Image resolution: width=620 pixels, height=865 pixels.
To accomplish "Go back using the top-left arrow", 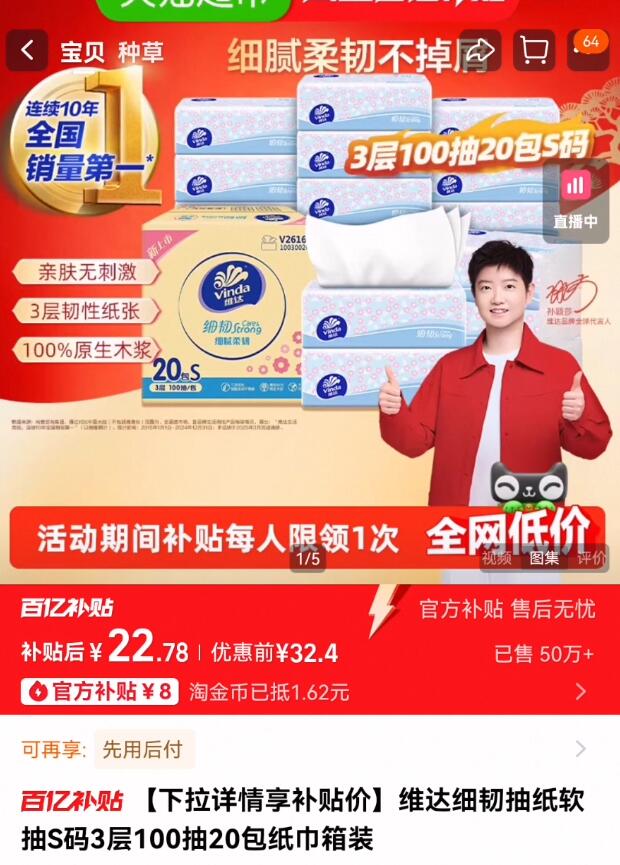I will [28, 51].
